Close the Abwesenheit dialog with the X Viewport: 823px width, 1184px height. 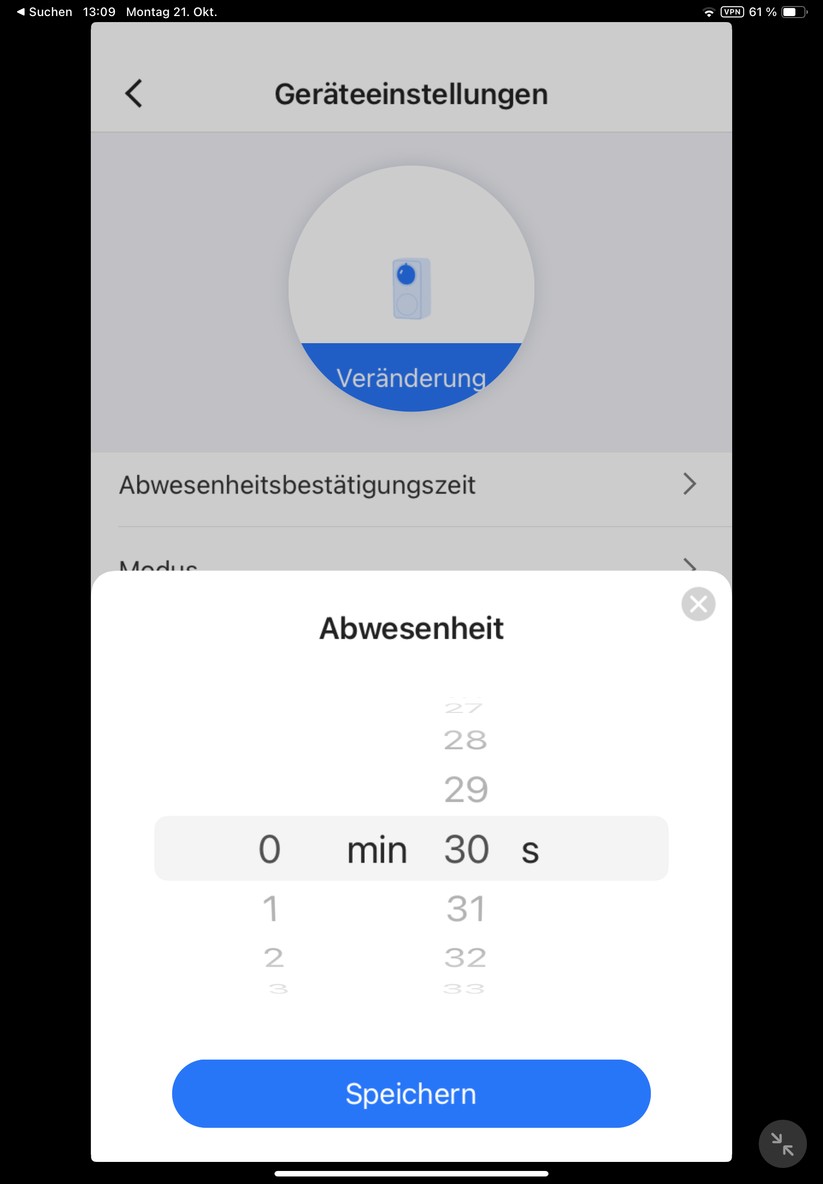697,603
